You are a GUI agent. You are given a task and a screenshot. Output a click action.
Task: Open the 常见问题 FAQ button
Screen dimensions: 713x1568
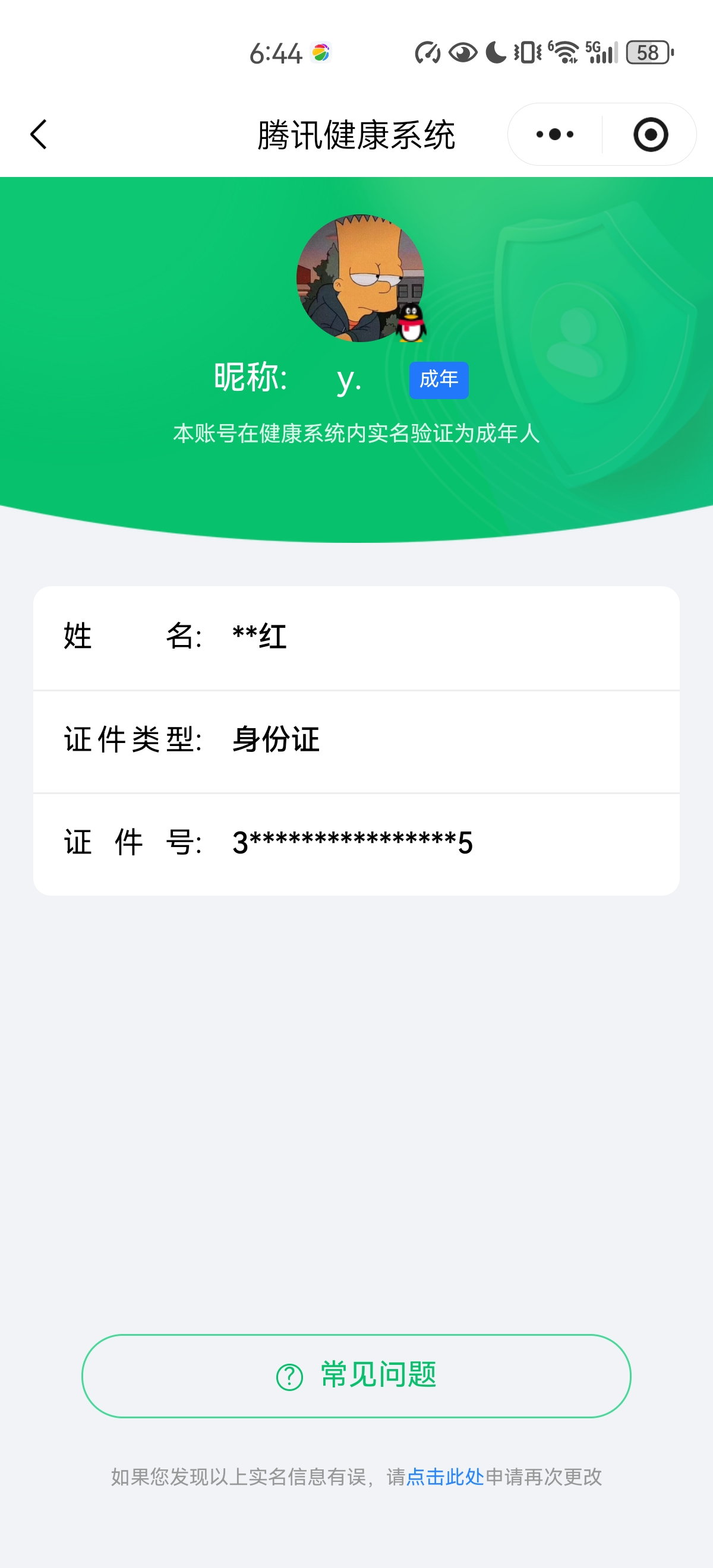[x=356, y=1376]
